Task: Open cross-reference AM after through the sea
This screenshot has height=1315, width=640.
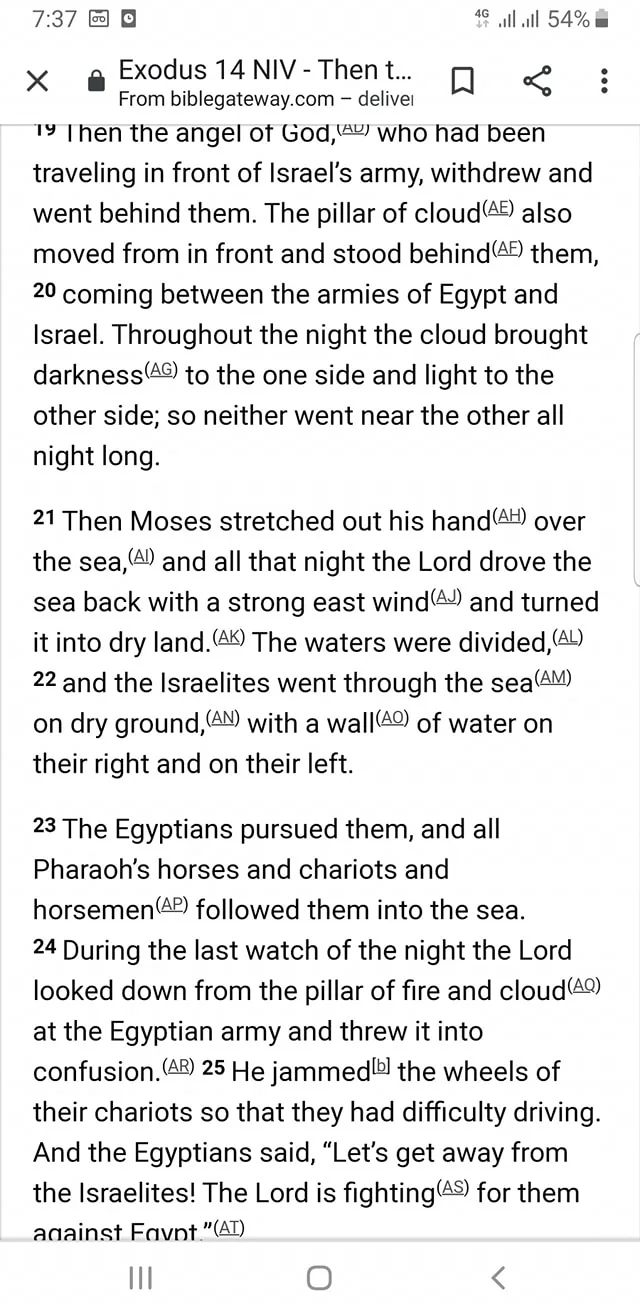Action: (x=552, y=678)
